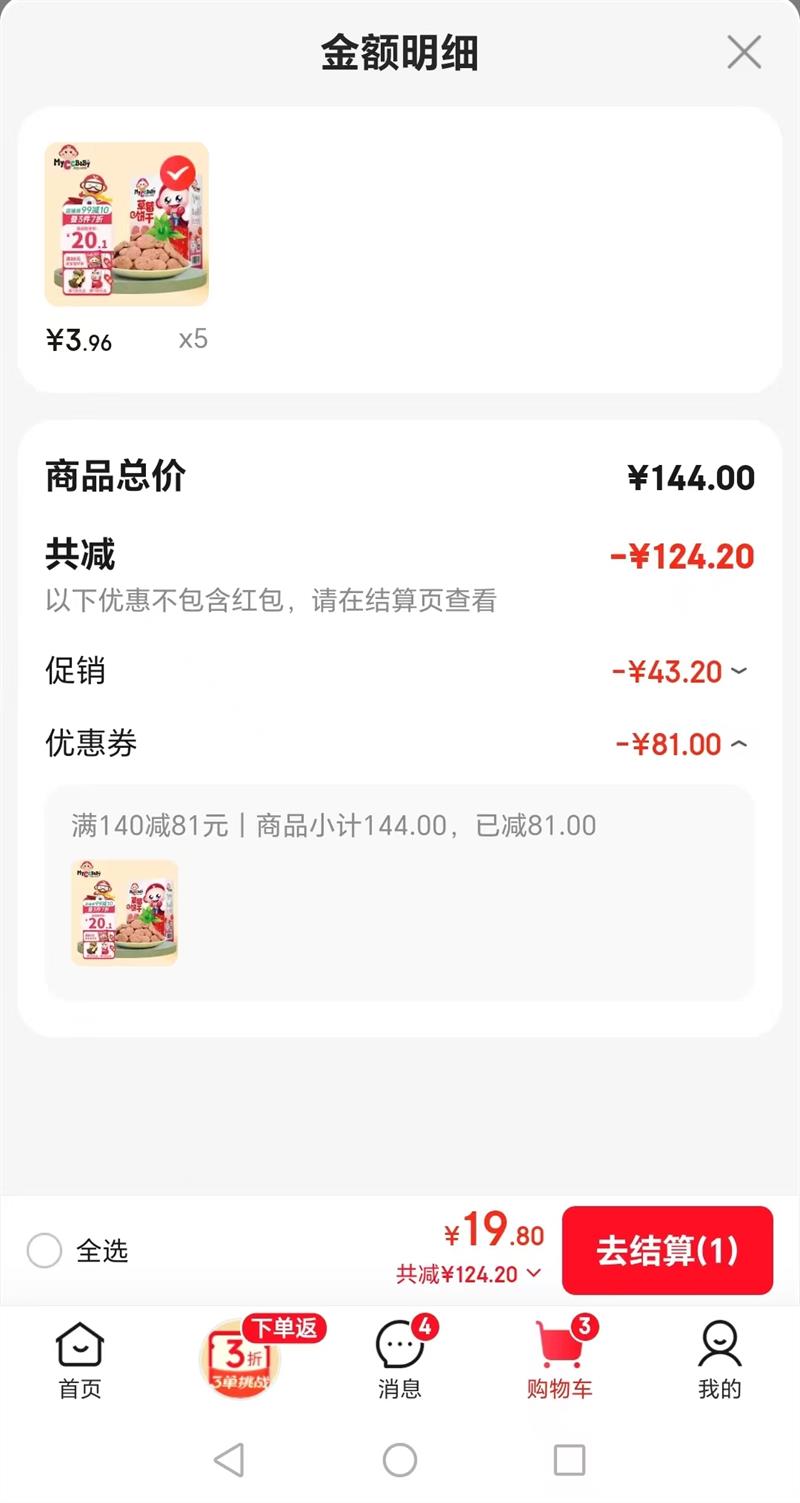
Task: Check the 全选 select-all box
Action: [x=44, y=1250]
